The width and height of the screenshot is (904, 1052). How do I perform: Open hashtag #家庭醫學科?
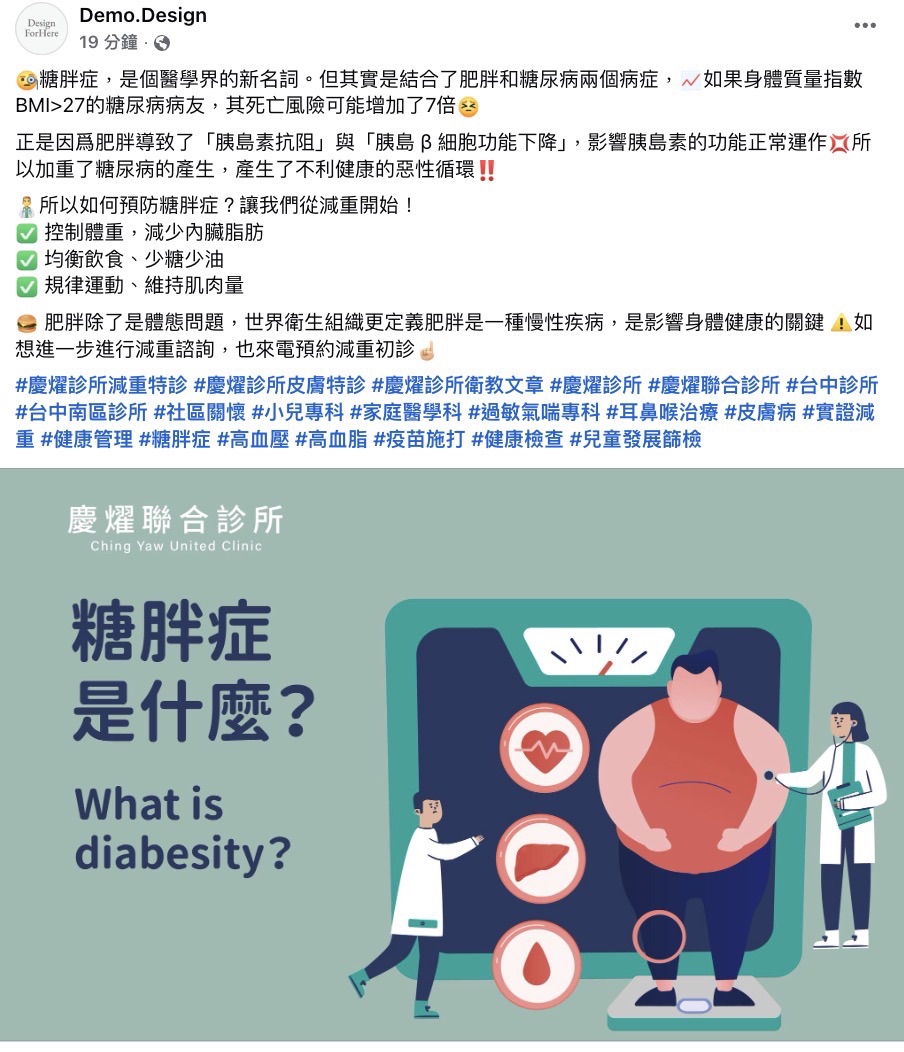tap(405, 412)
